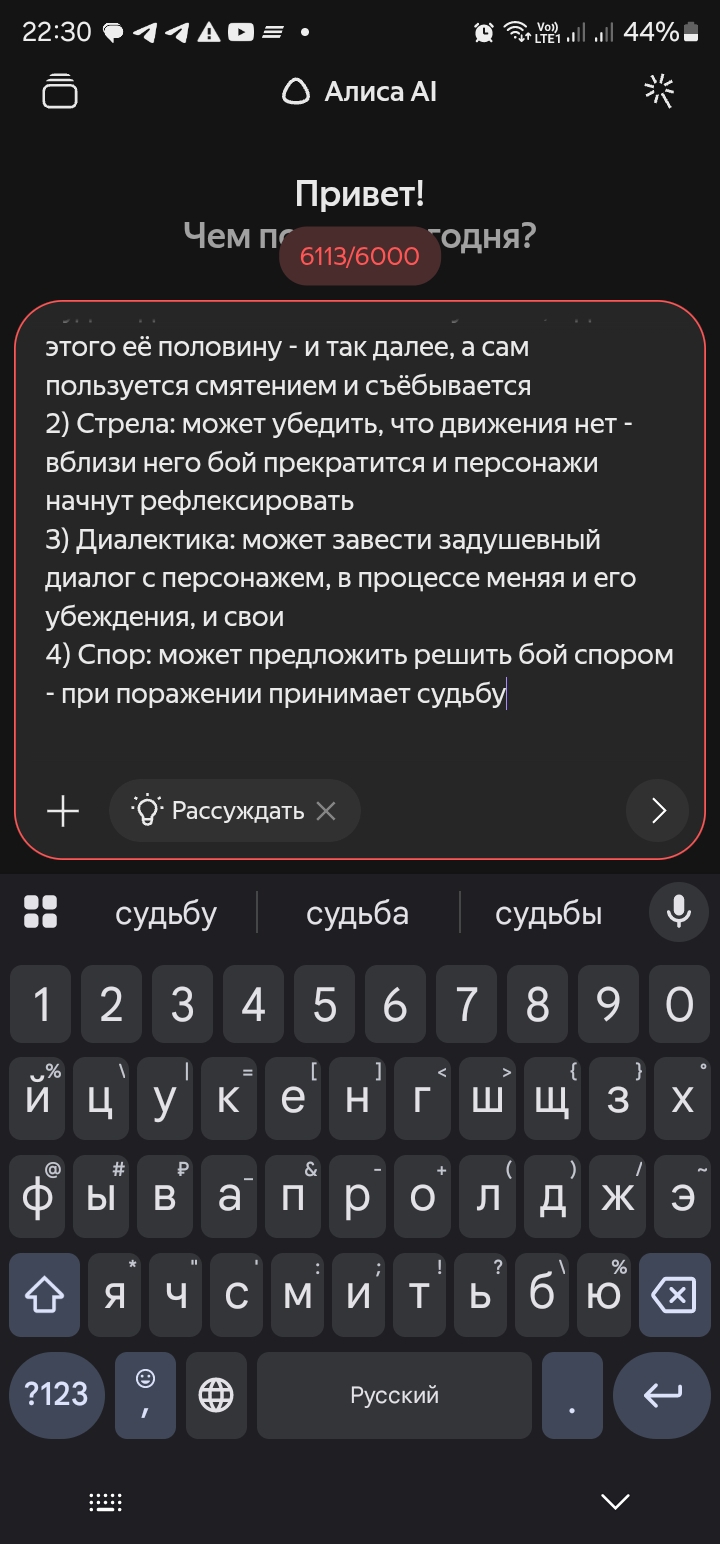Start voice input with microphone

pyautogui.click(x=678, y=912)
